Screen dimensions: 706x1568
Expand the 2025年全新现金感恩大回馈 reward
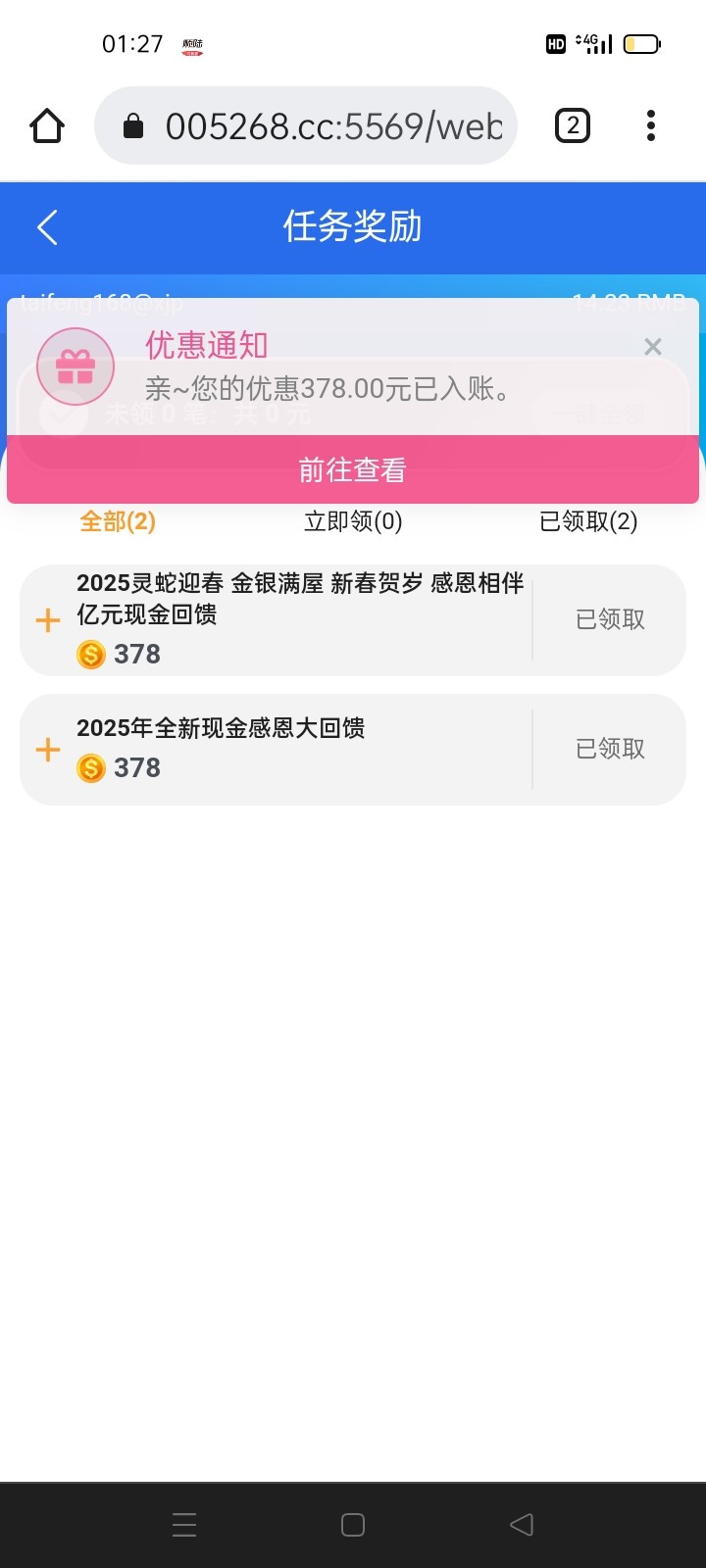point(48,750)
